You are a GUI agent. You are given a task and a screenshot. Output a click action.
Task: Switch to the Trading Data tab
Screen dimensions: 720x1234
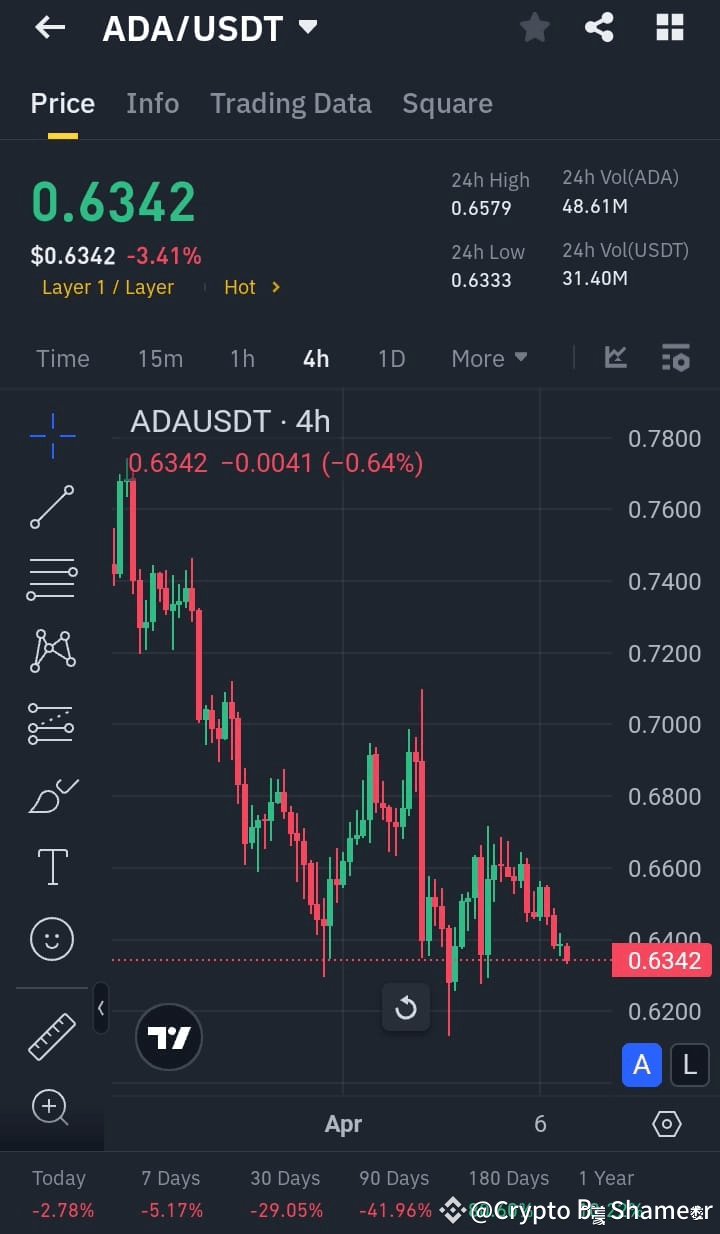[x=291, y=102]
